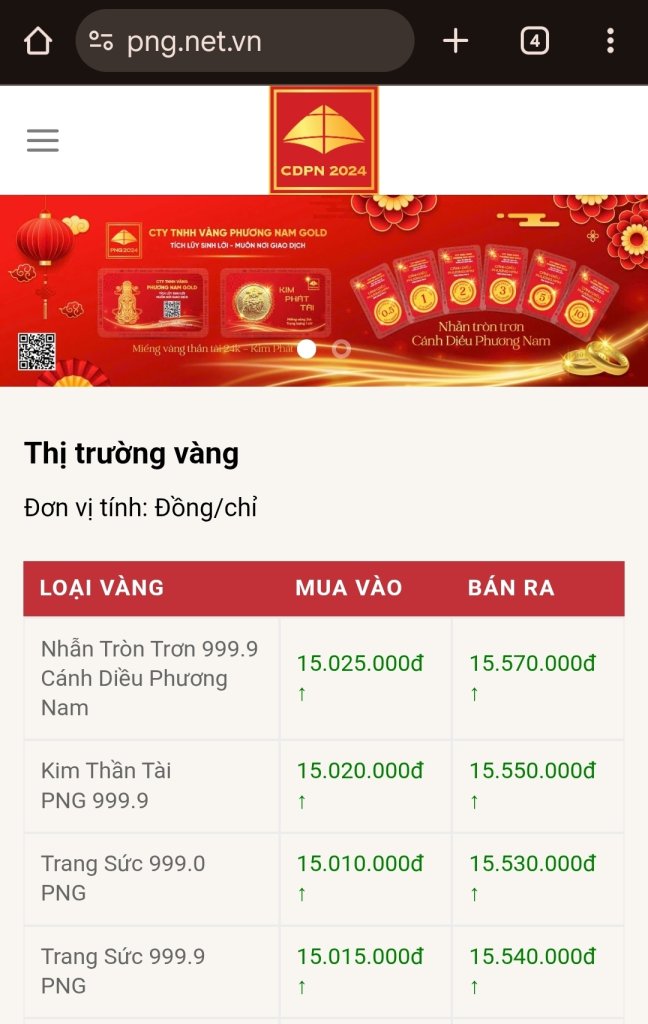Open the tab switcher showing 4 tabs
648x1024 pixels.
(534, 41)
